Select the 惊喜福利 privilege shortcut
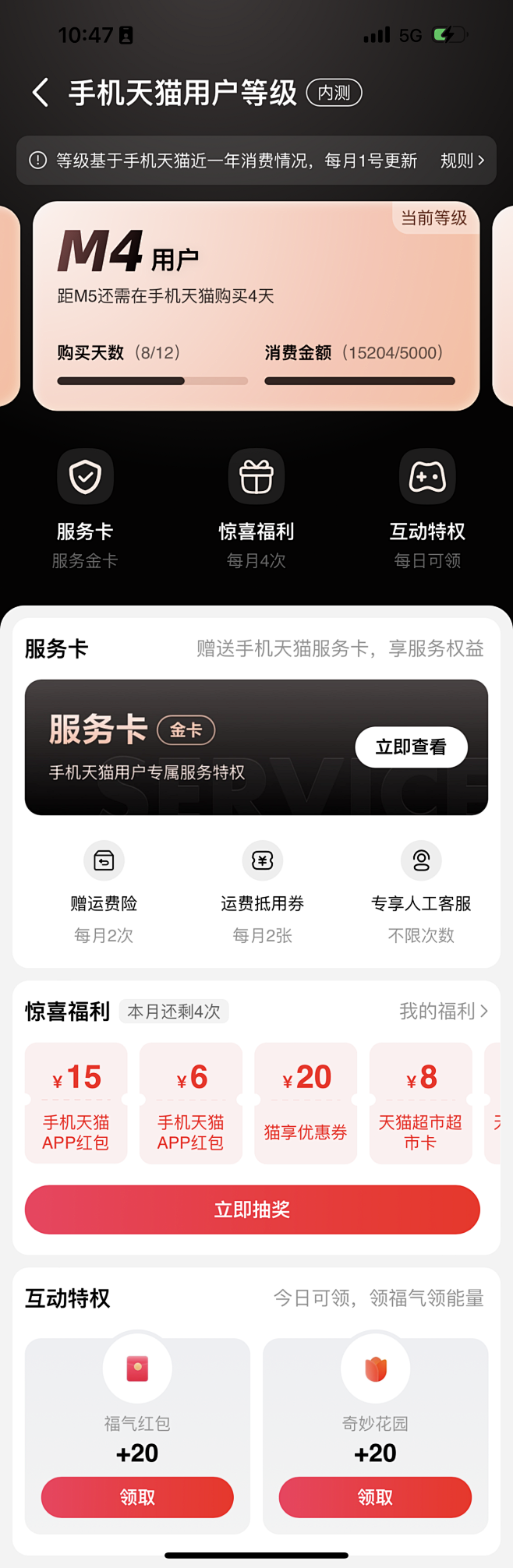This screenshot has height=1568, width=513. pyautogui.click(x=256, y=507)
